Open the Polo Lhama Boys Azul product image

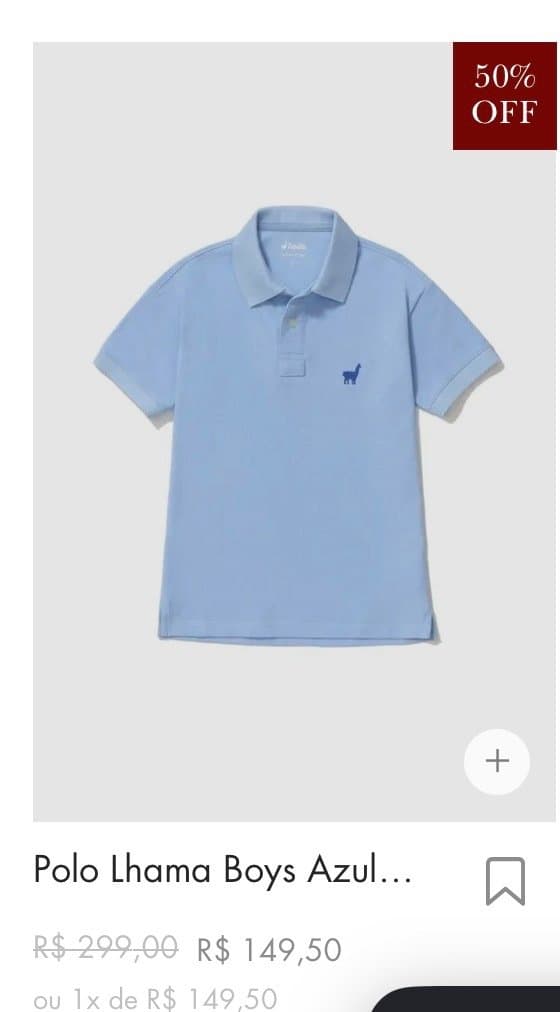(x=295, y=432)
